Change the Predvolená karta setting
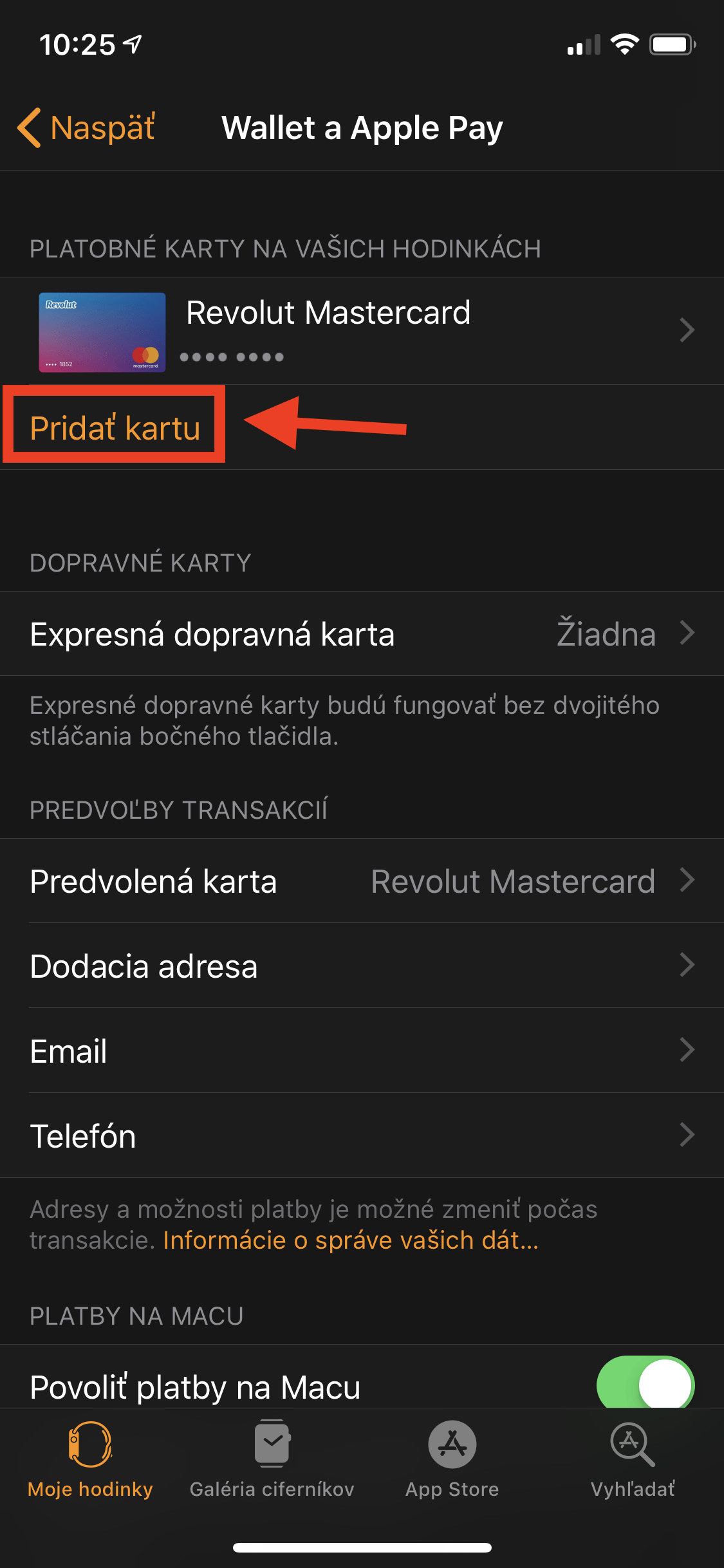Screen dimensions: 724x1568 click(362, 881)
